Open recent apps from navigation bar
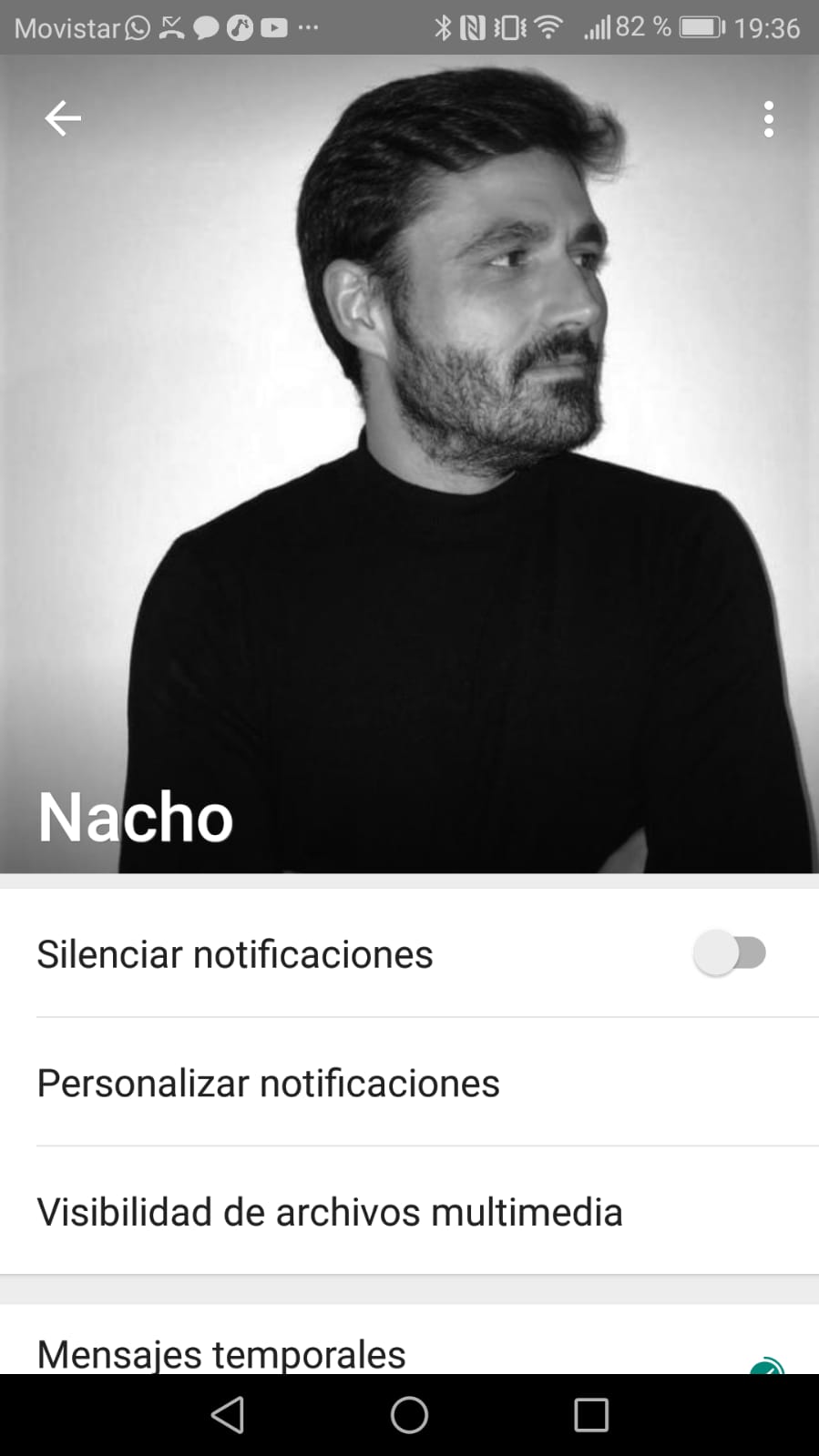 [x=591, y=1415]
